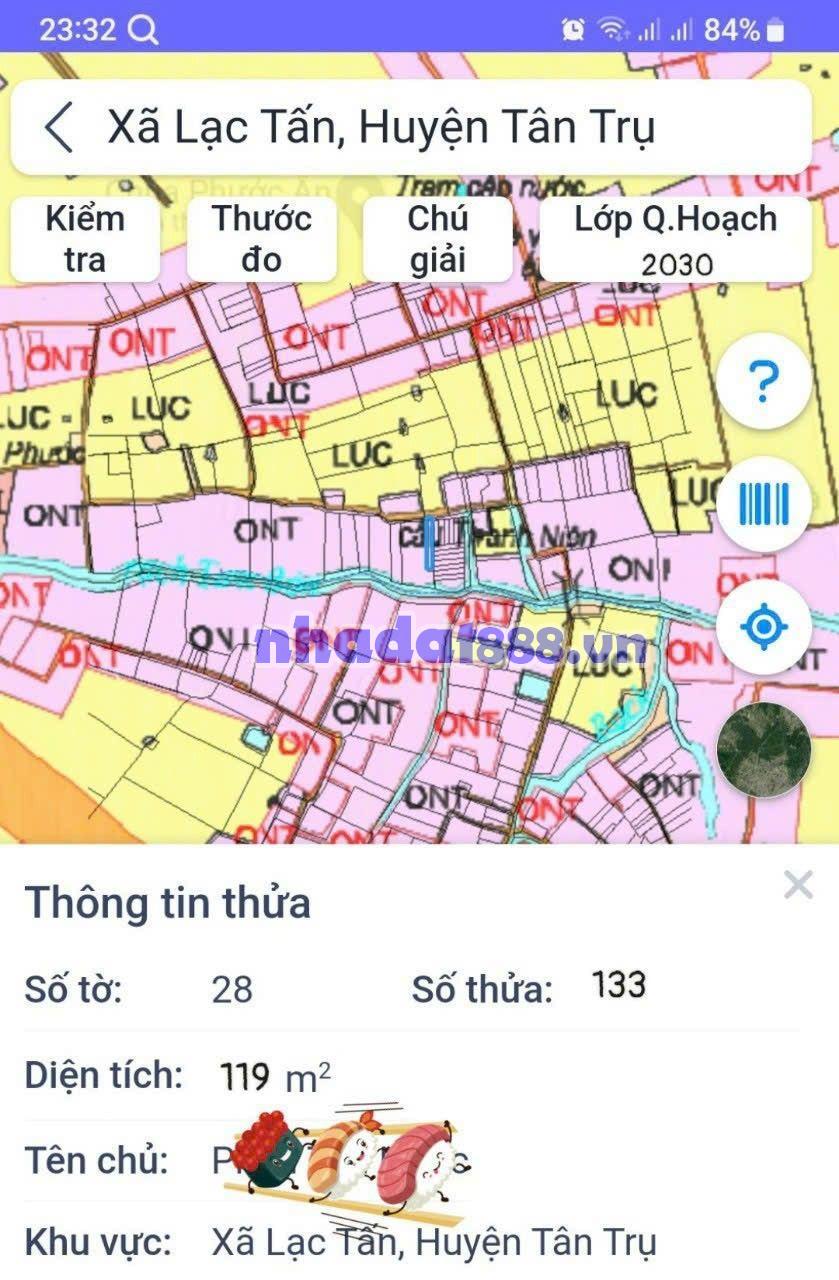Open the Thước đo measuring tool
Viewport: 839px width, 1280px height.
click(x=261, y=239)
